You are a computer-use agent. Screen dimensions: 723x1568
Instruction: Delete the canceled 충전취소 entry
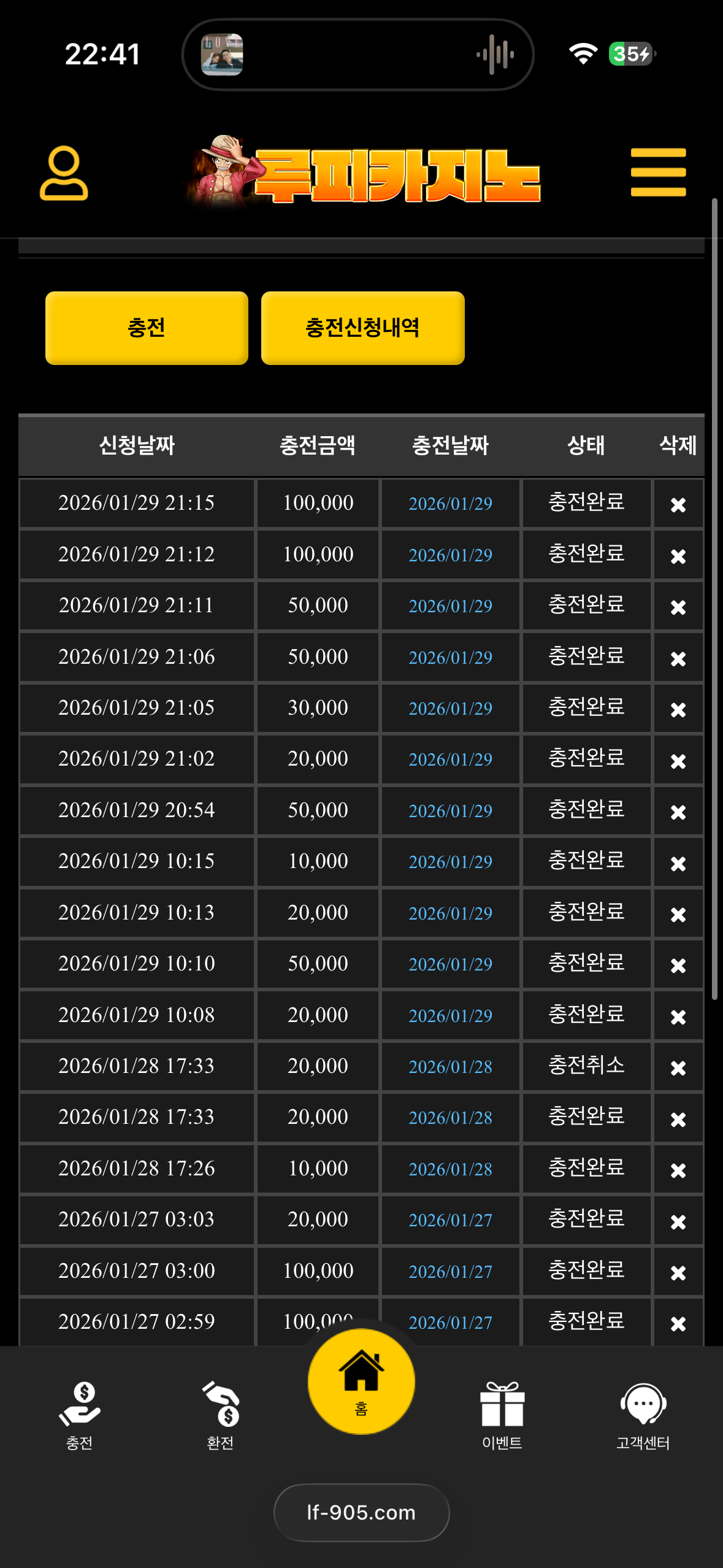click(x=678, y=1067)
